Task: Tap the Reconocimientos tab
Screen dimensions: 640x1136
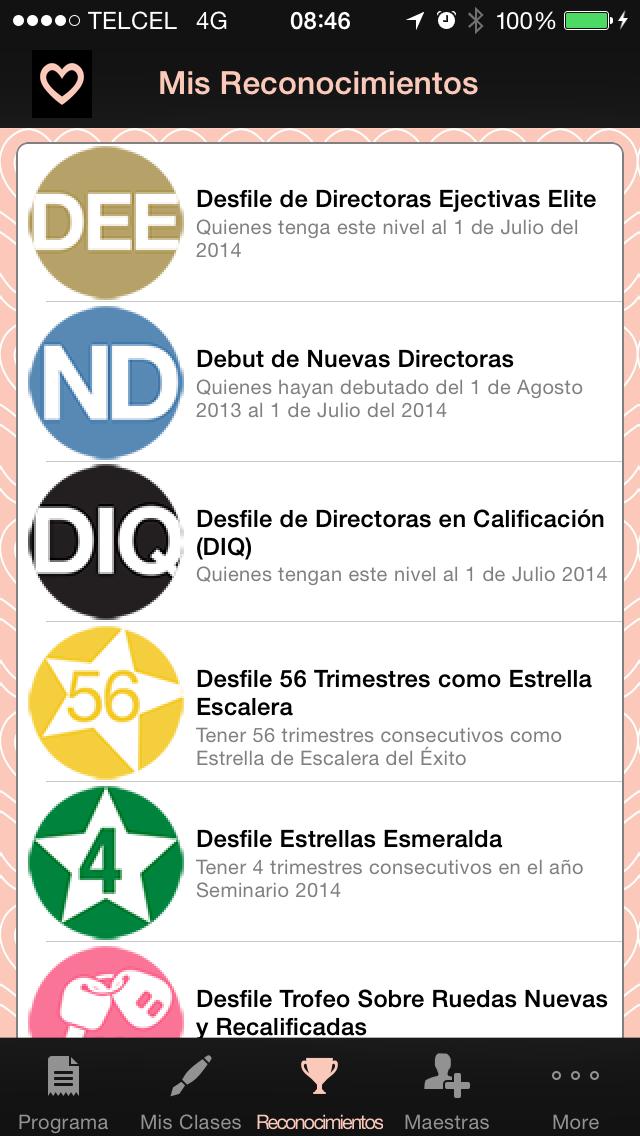Action: [319, 1090]
